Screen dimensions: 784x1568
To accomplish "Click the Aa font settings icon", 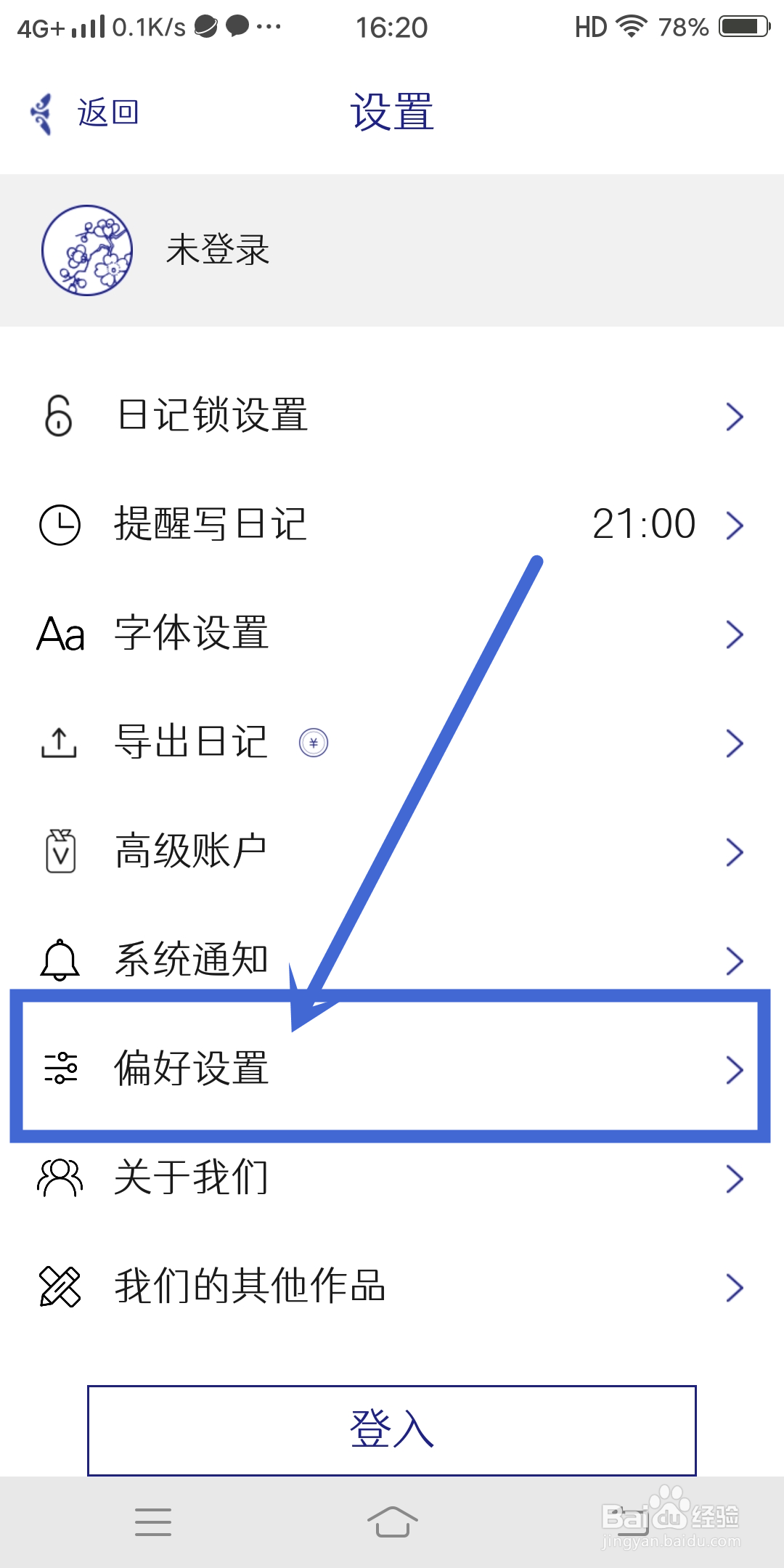I will click(60, 634).
